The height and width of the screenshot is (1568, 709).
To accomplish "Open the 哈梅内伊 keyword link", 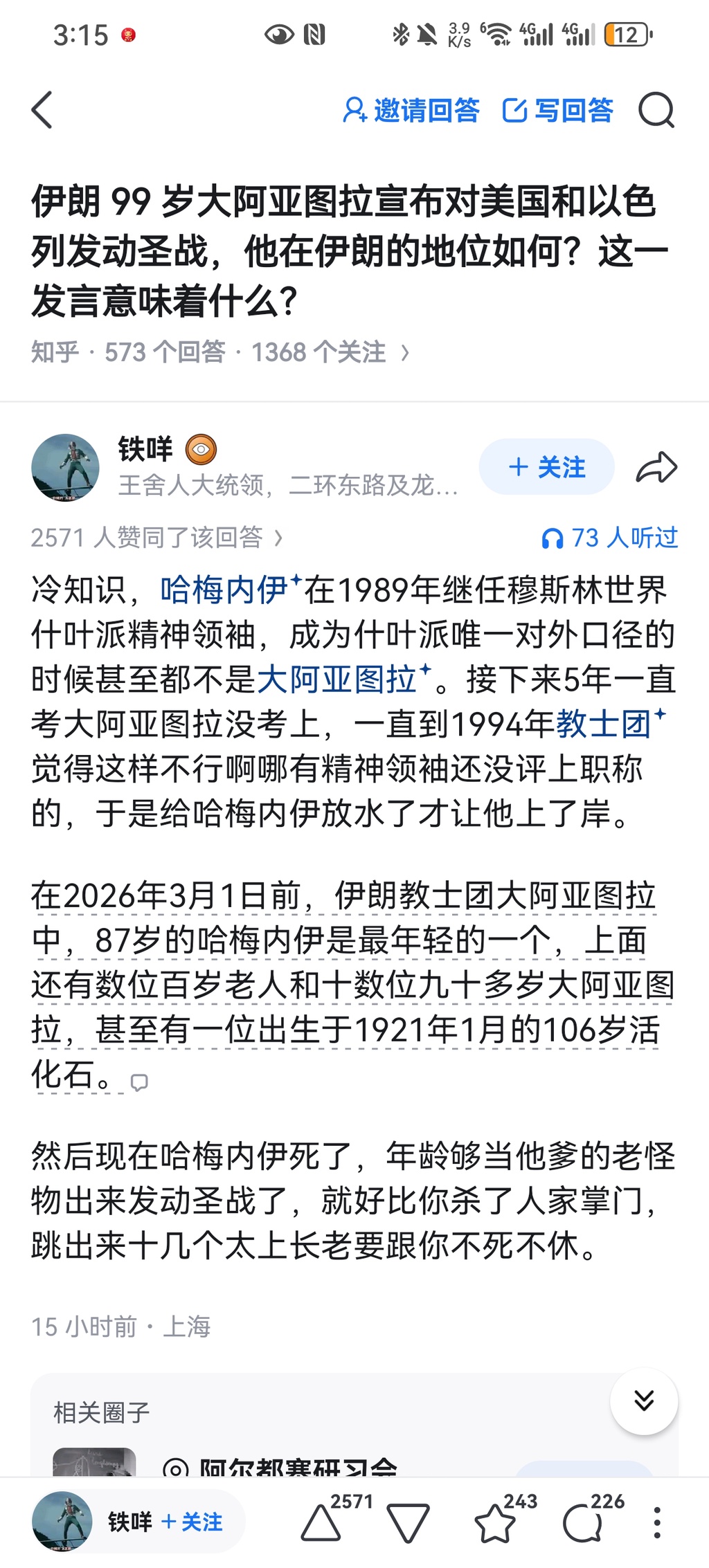I will pos(223,590).
